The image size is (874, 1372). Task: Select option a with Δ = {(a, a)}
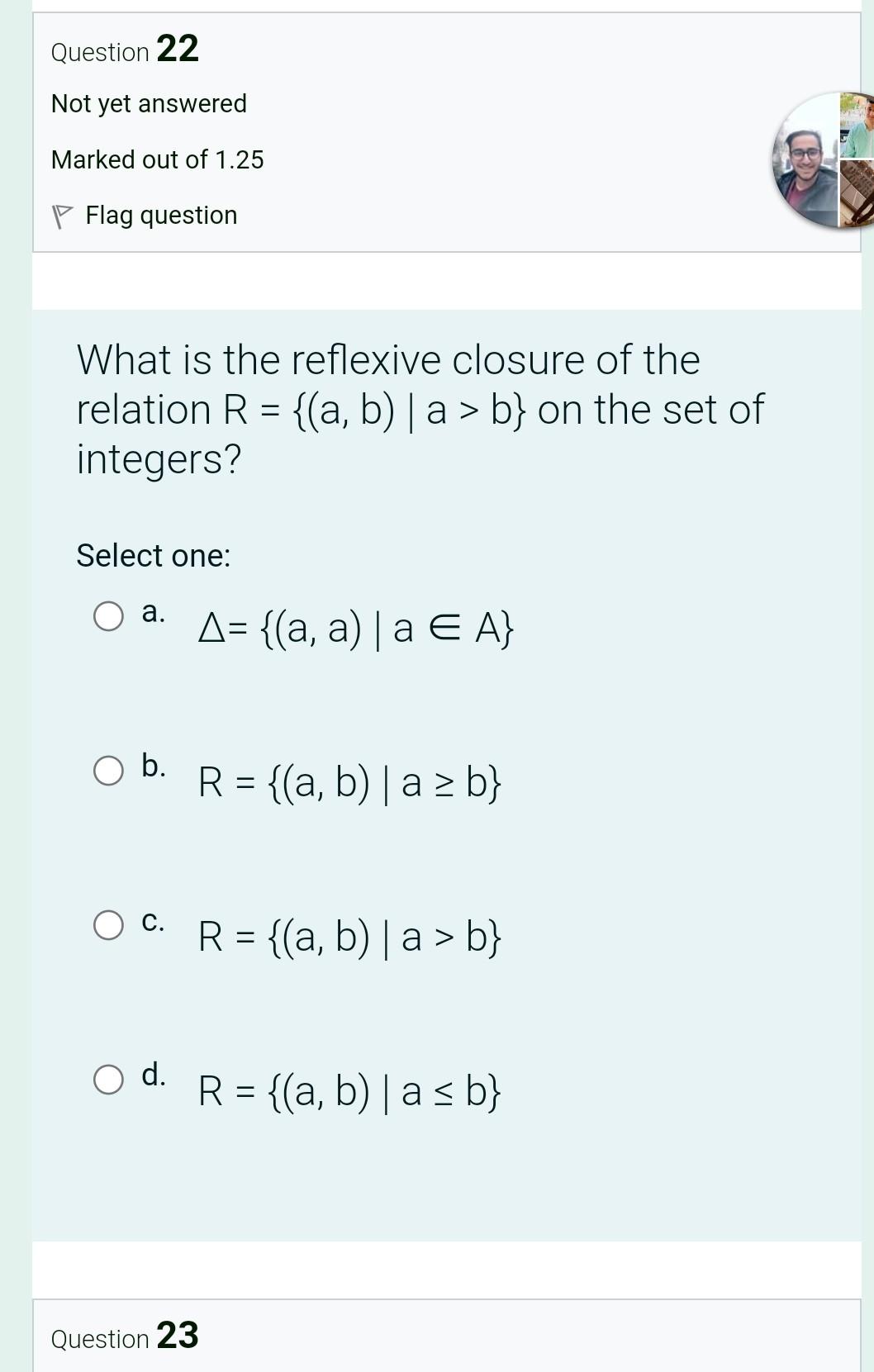(108, 616)
